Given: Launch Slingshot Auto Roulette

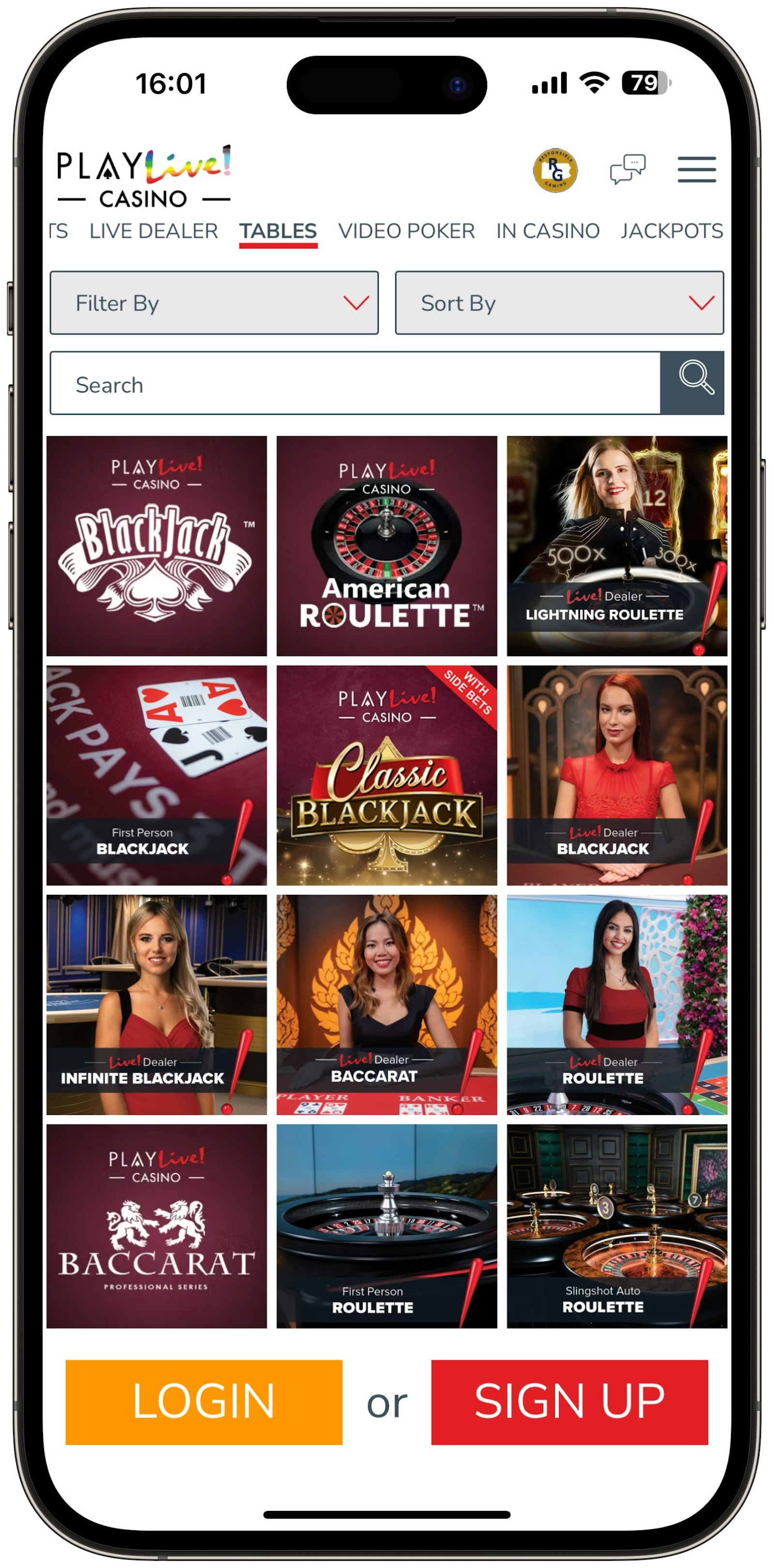Looking at the screenshot, I should pyautogui.click(x=616, y=1225).
